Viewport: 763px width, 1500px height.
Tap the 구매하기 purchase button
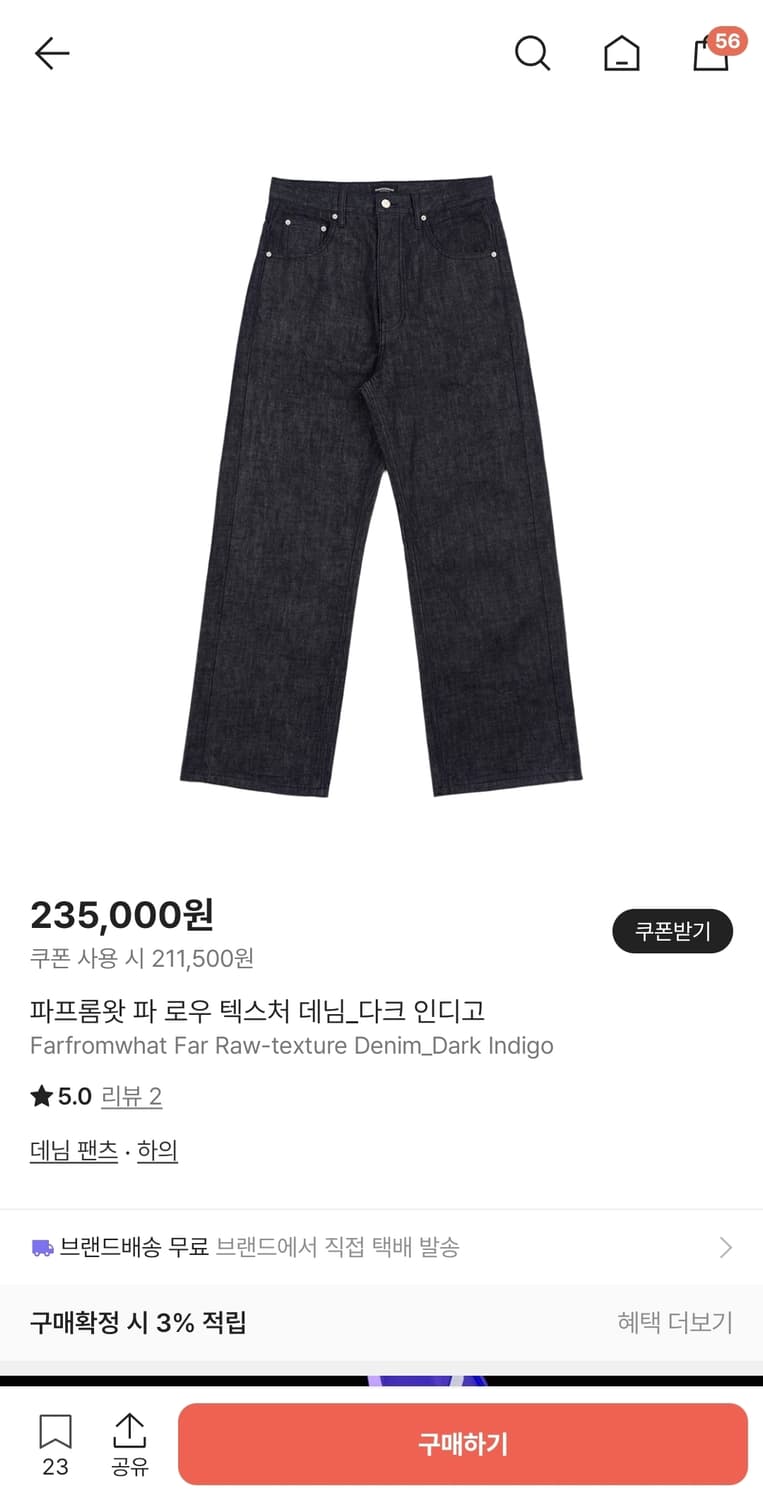point(466,1443)
